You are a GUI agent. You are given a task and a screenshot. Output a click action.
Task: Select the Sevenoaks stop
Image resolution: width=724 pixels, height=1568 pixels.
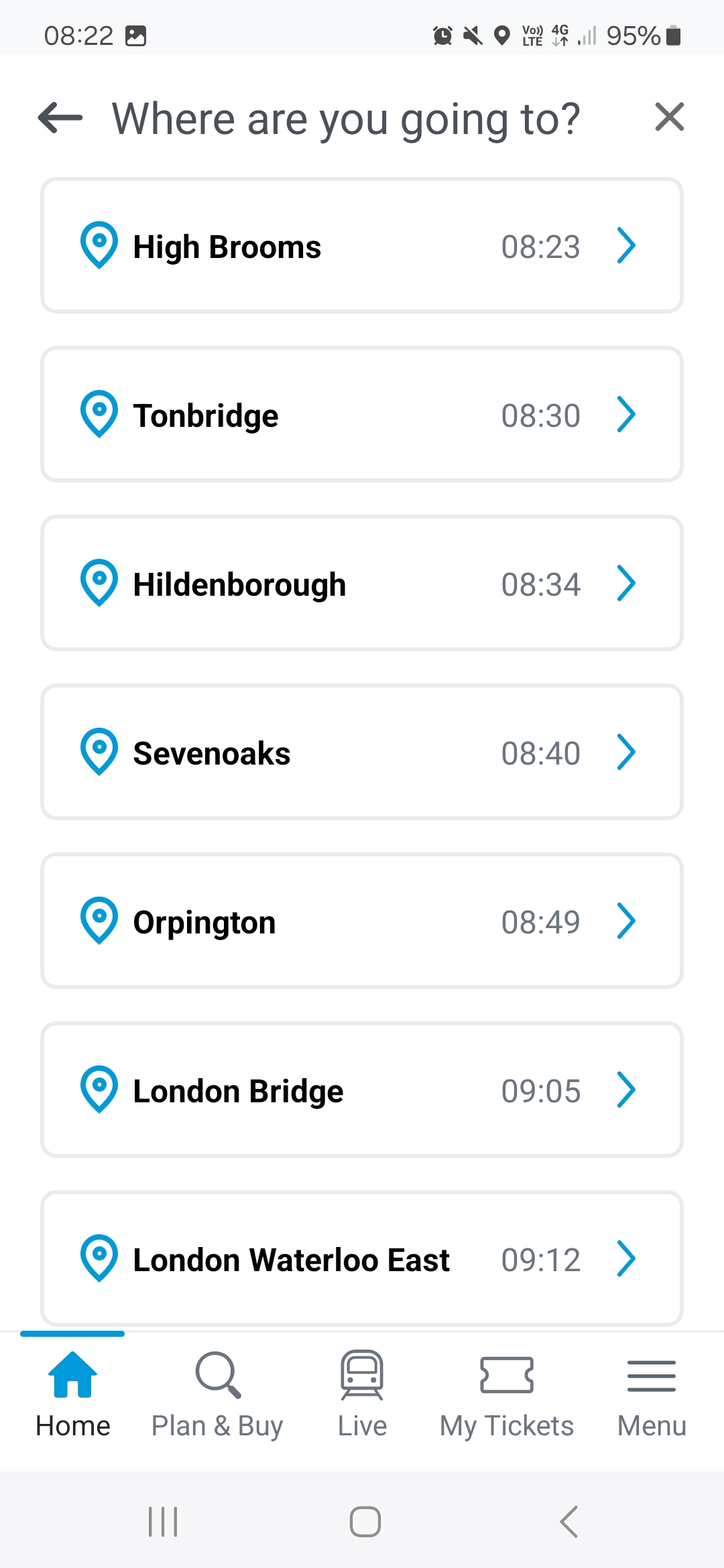[x=362, y=753]
